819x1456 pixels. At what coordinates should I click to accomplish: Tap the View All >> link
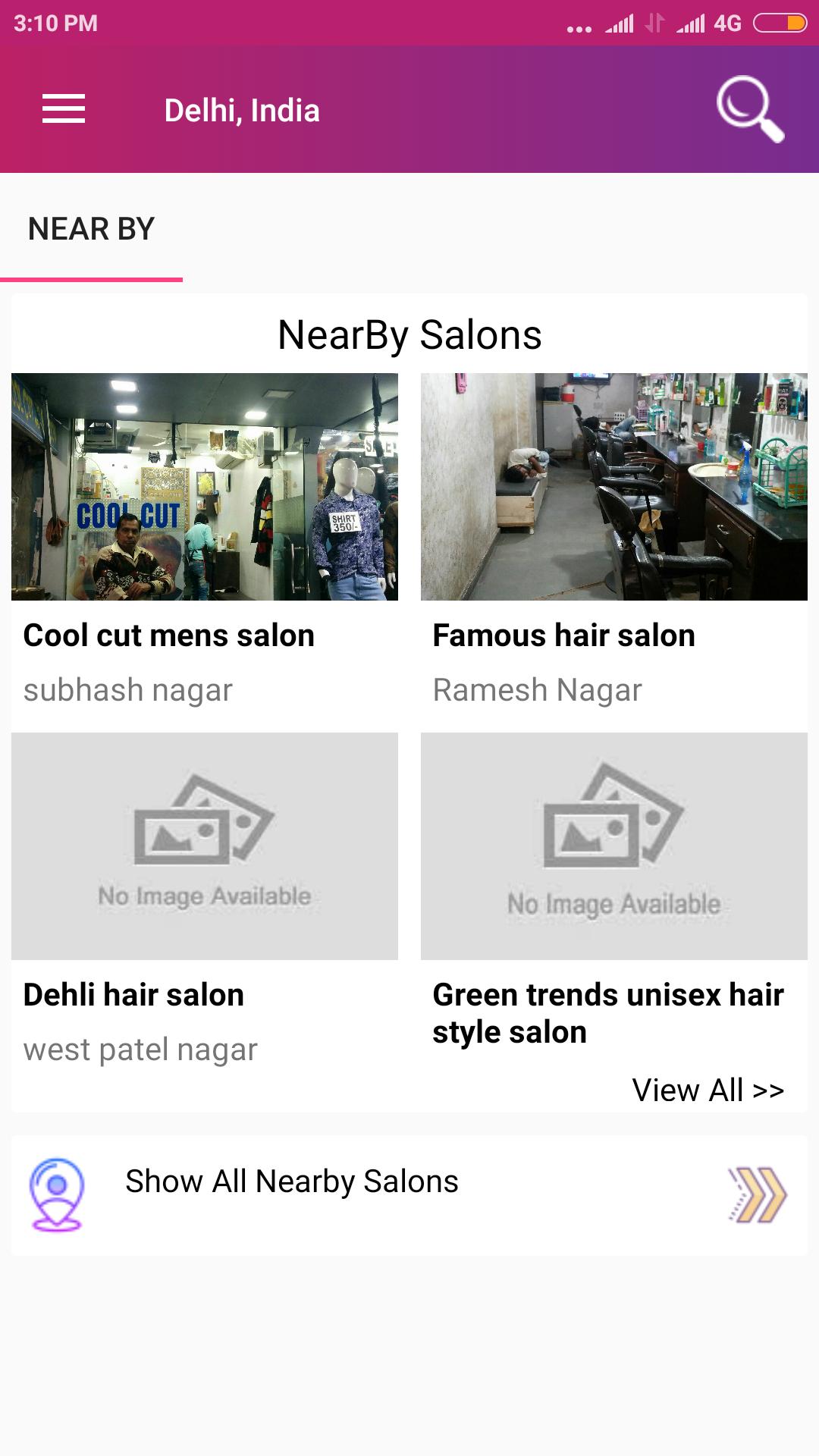click(x=708, y=1090)
